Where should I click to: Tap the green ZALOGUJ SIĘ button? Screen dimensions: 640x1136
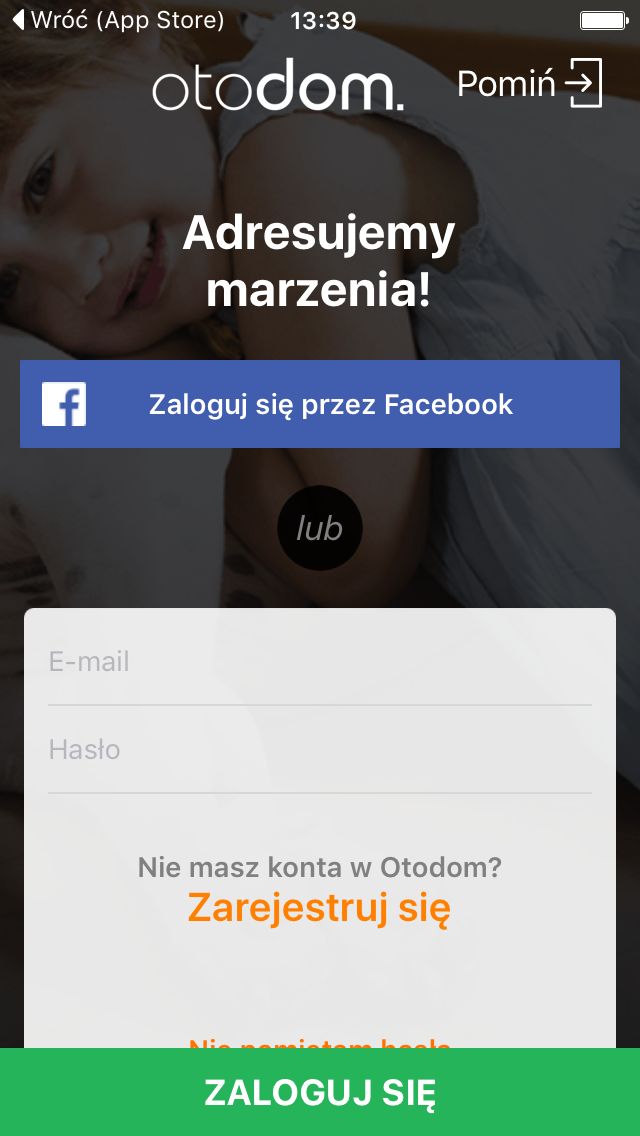point(320,1093)
